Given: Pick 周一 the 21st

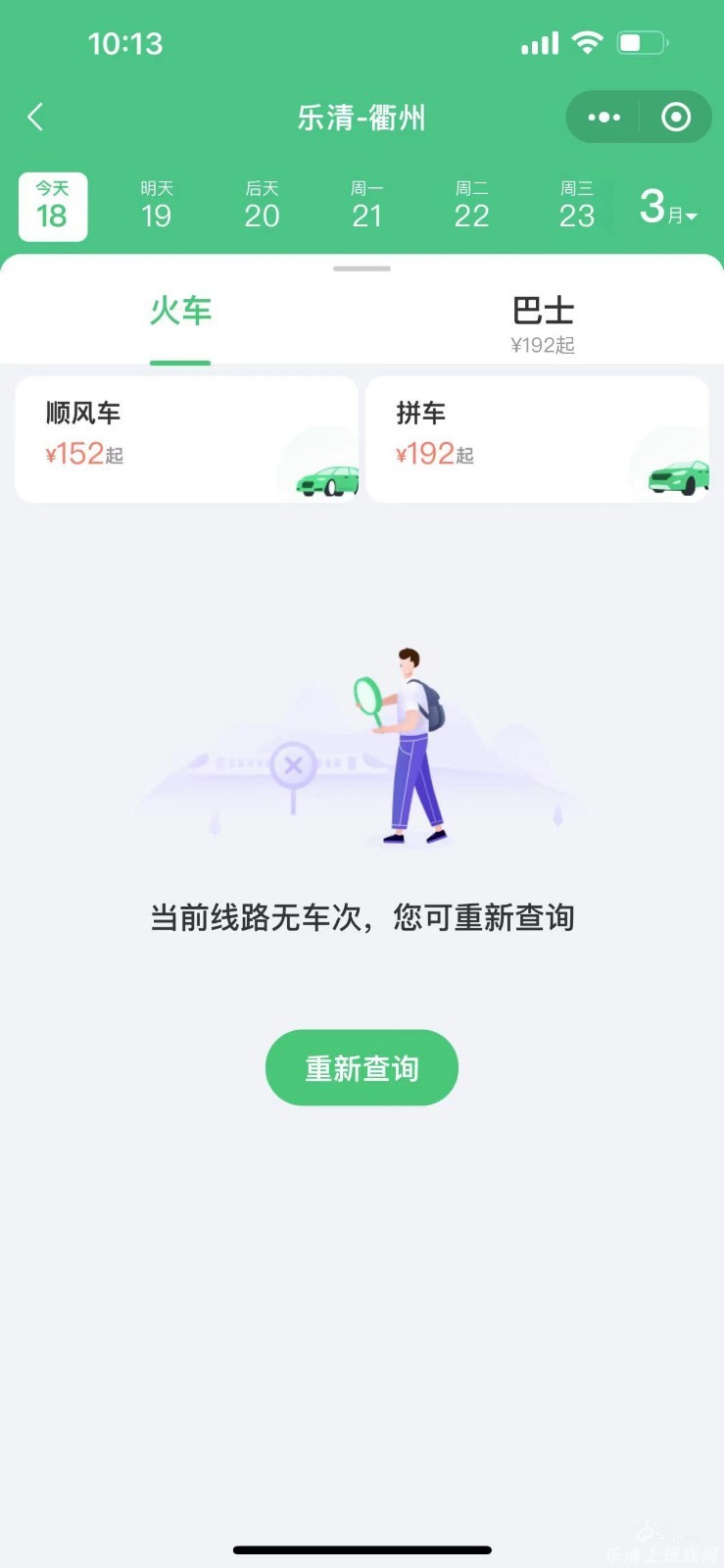Looking at the screenshot, I should coord(366,207).
